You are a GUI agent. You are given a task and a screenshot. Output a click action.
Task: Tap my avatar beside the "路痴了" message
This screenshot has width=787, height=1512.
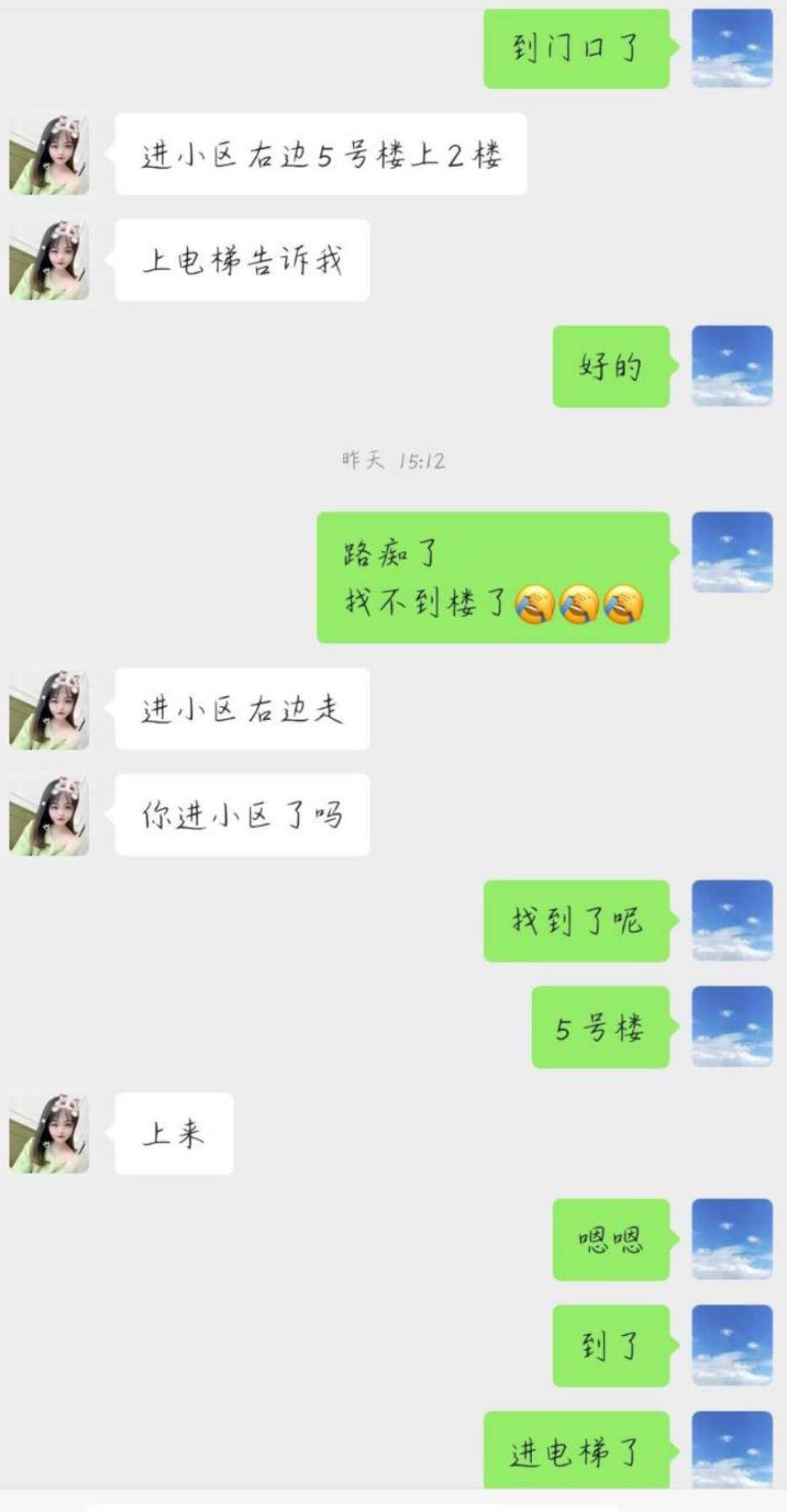click(731, 553)
